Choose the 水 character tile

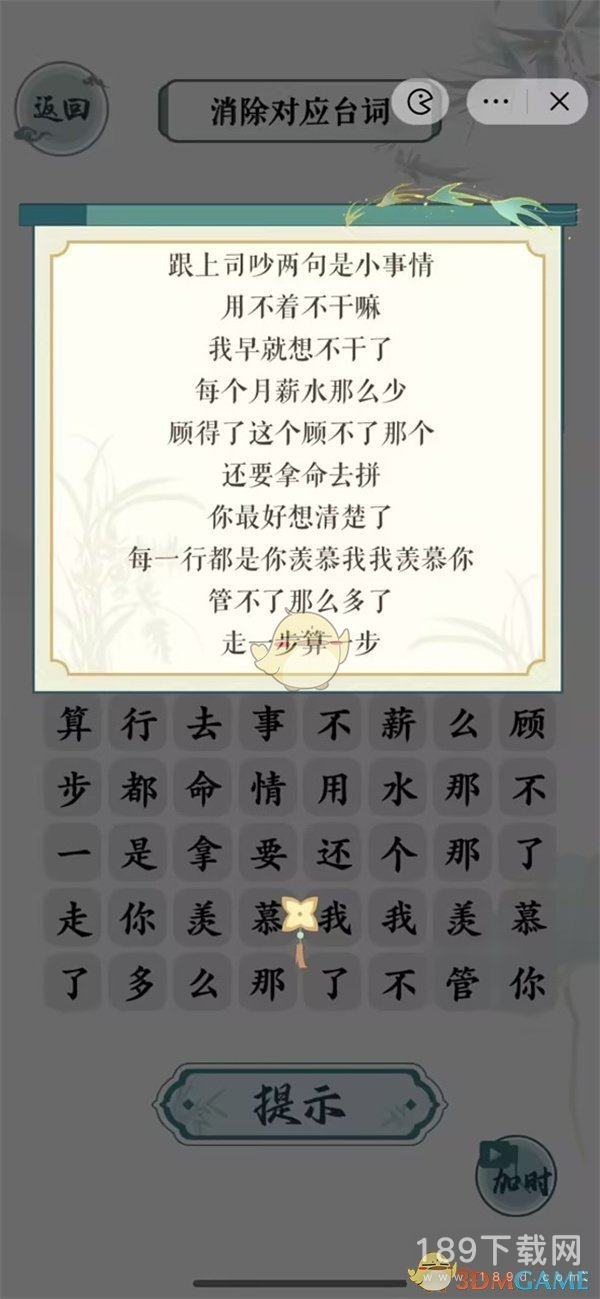(398, 792)
